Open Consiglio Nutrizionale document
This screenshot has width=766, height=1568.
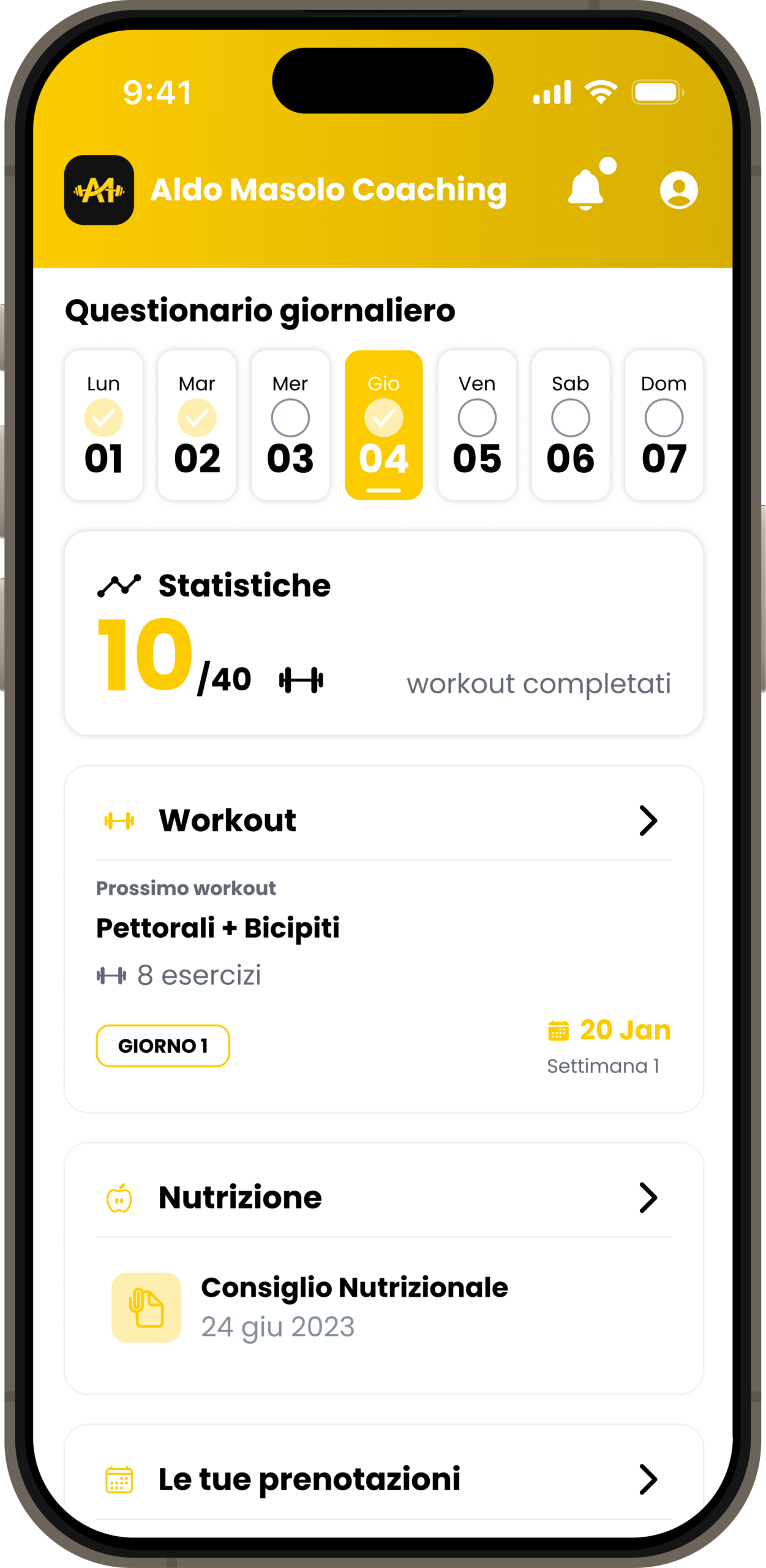point(354,1306)
